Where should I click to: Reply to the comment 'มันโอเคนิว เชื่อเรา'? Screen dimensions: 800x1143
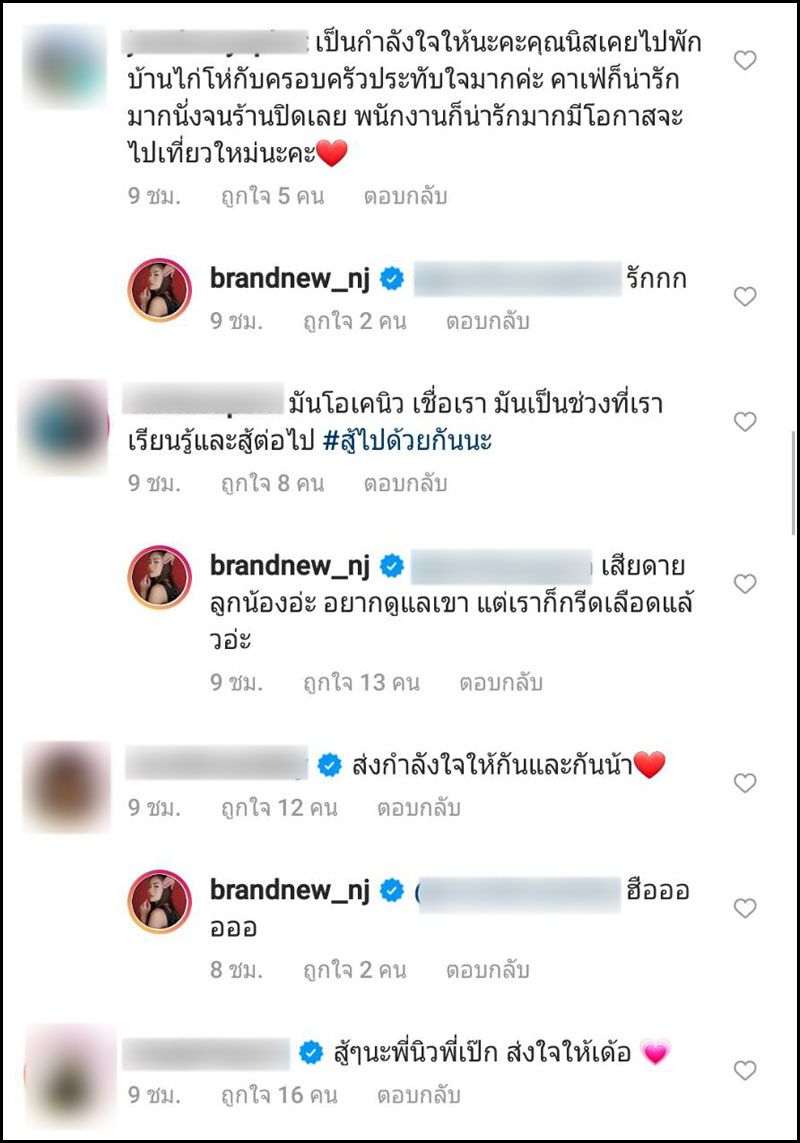pyautogui.click(x=405, y=483)
